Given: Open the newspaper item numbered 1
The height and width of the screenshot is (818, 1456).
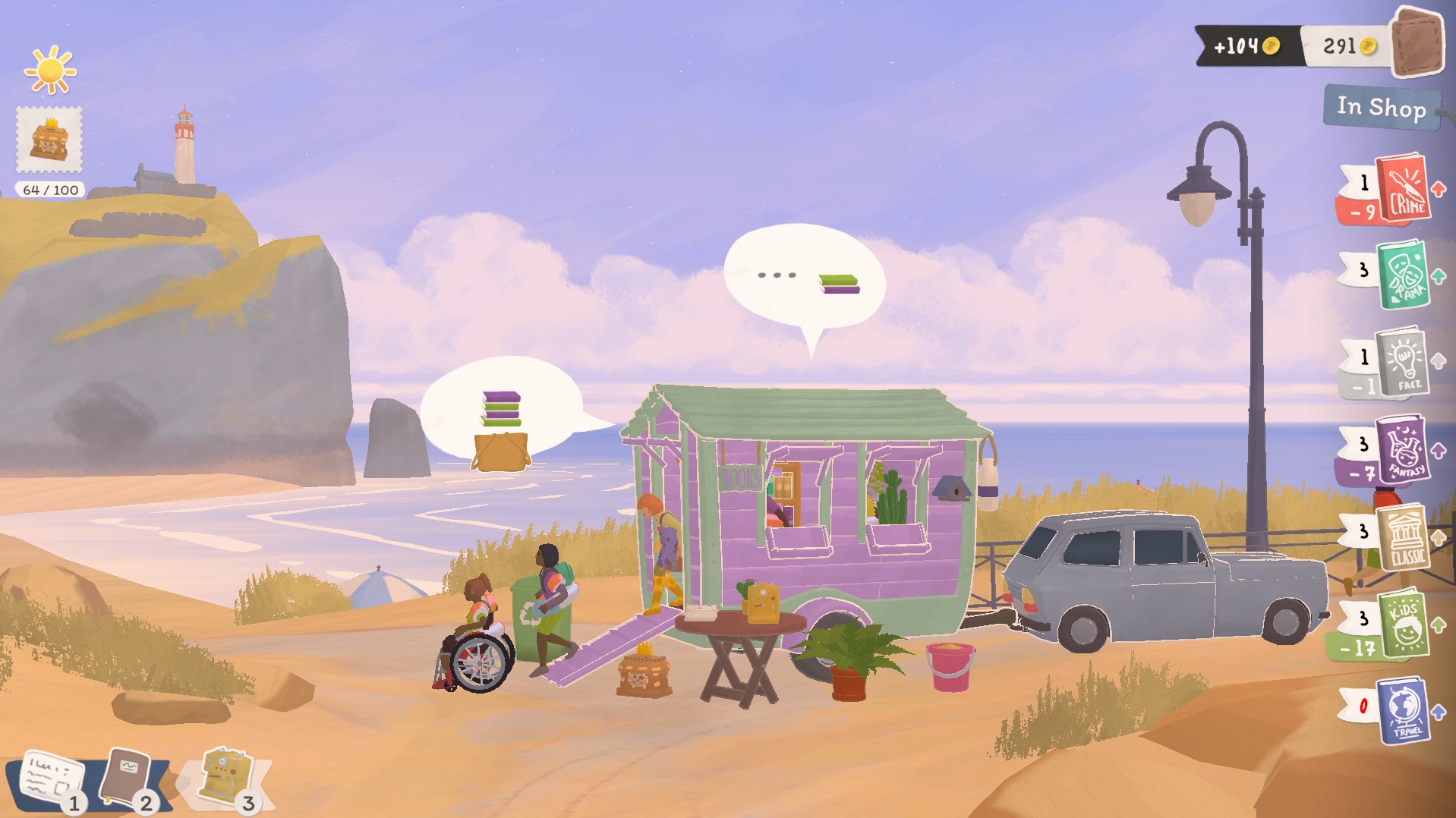Looking at the screenshot, I should [52, 779].
